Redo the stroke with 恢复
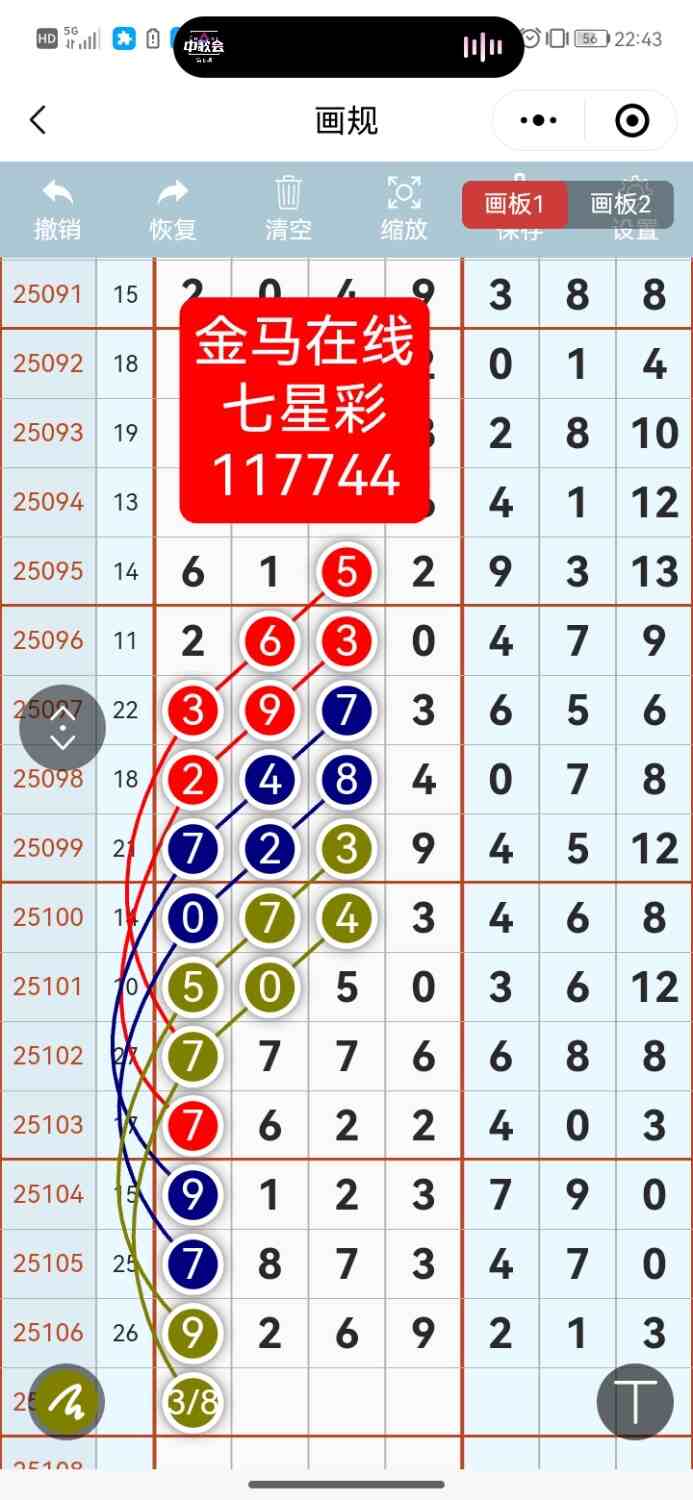Viewport: 693px width, 1500px height. coord(173,209)
